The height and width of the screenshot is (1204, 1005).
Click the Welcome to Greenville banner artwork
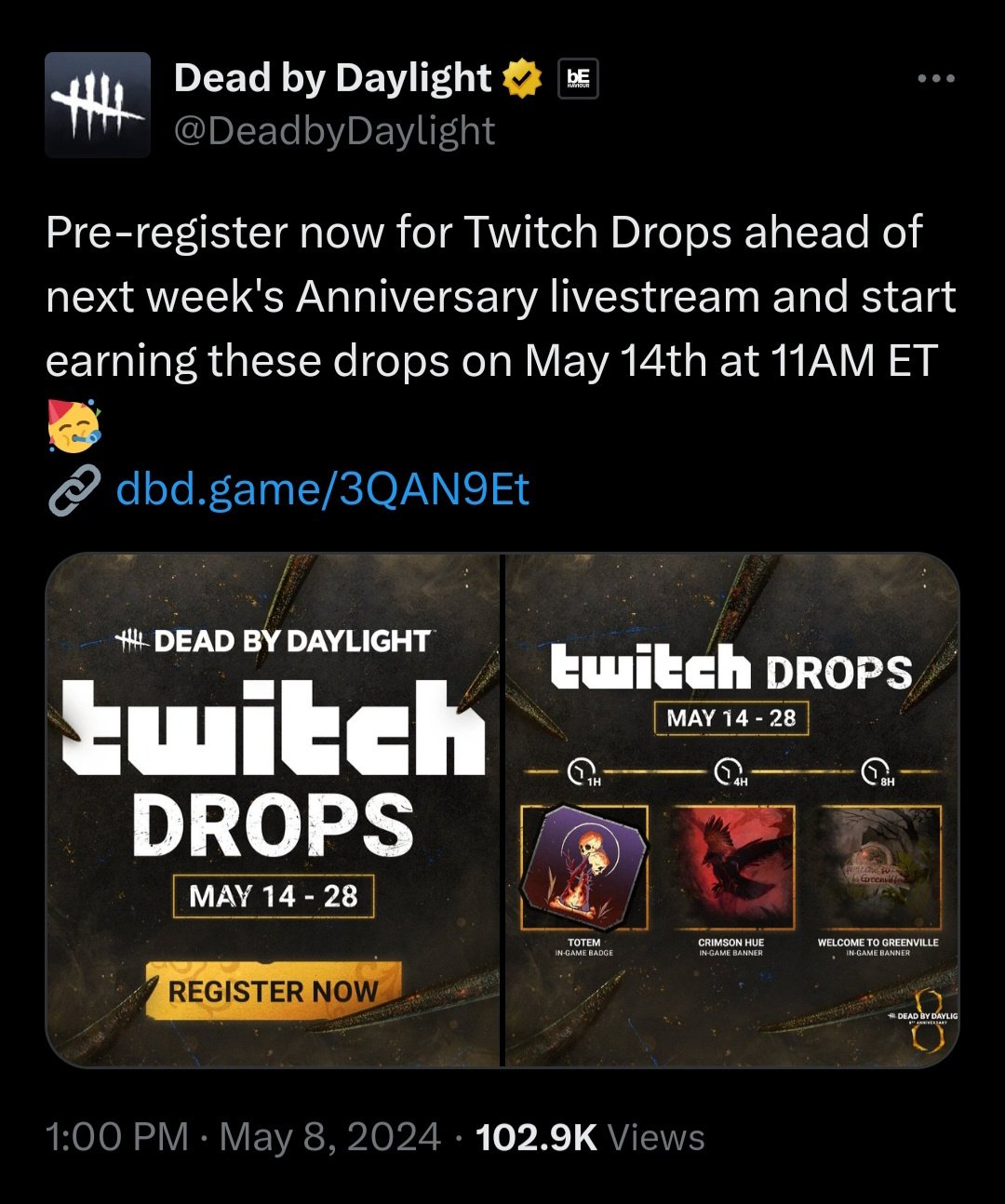pos(876,870)
